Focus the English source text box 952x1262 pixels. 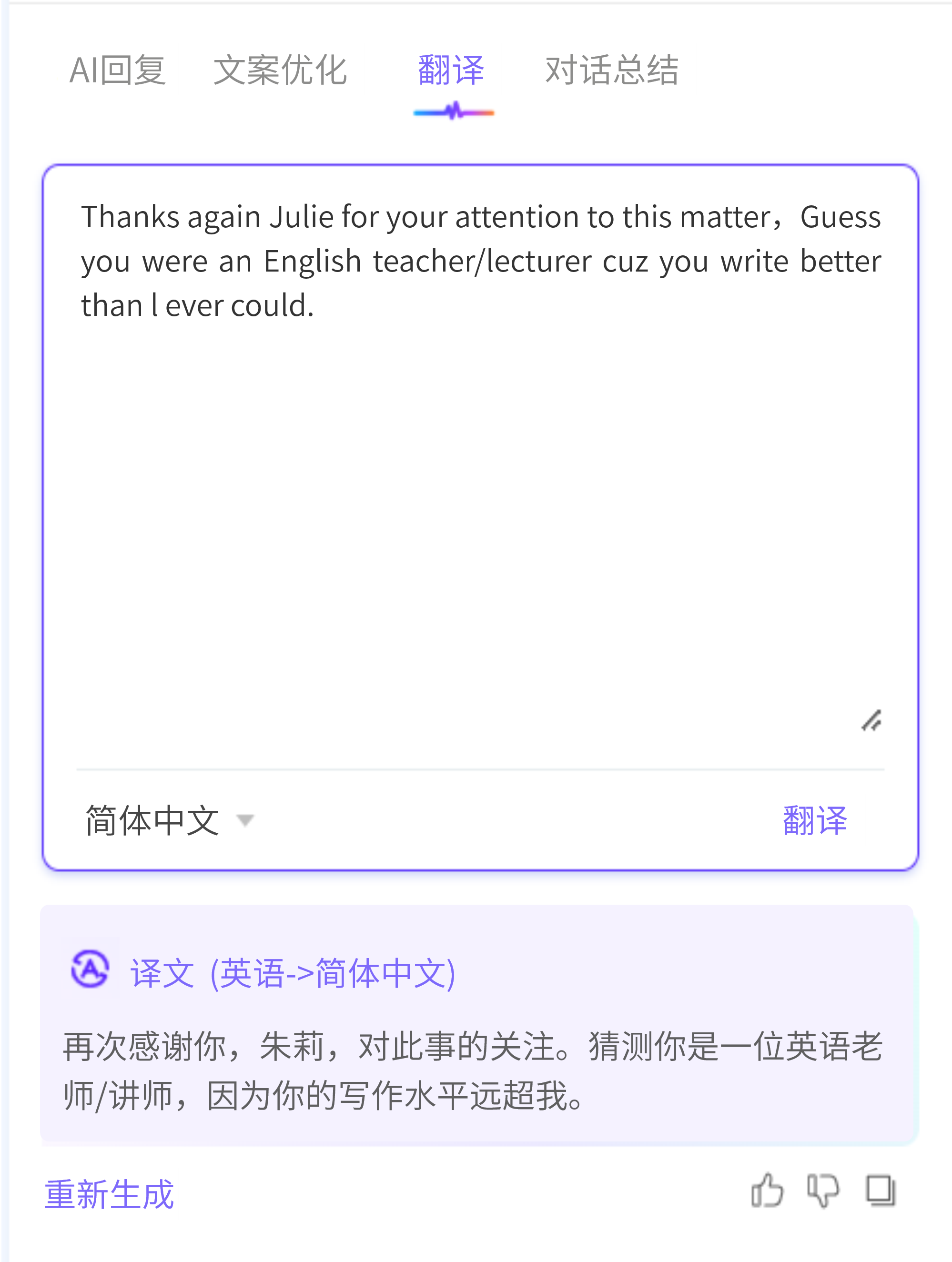(479, 456)
